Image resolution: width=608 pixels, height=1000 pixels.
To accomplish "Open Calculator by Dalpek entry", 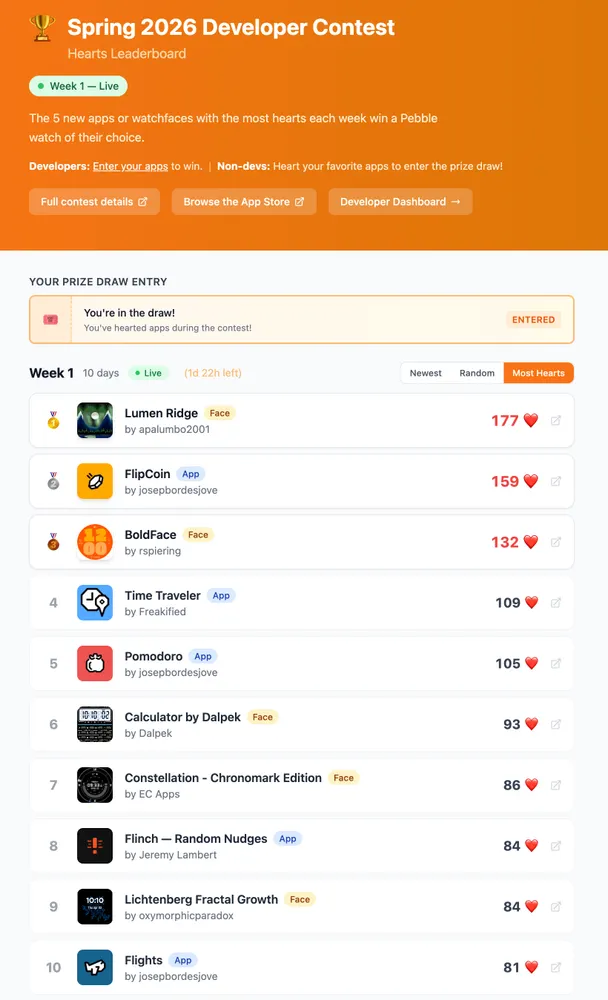I will click(x=182, y=717).
